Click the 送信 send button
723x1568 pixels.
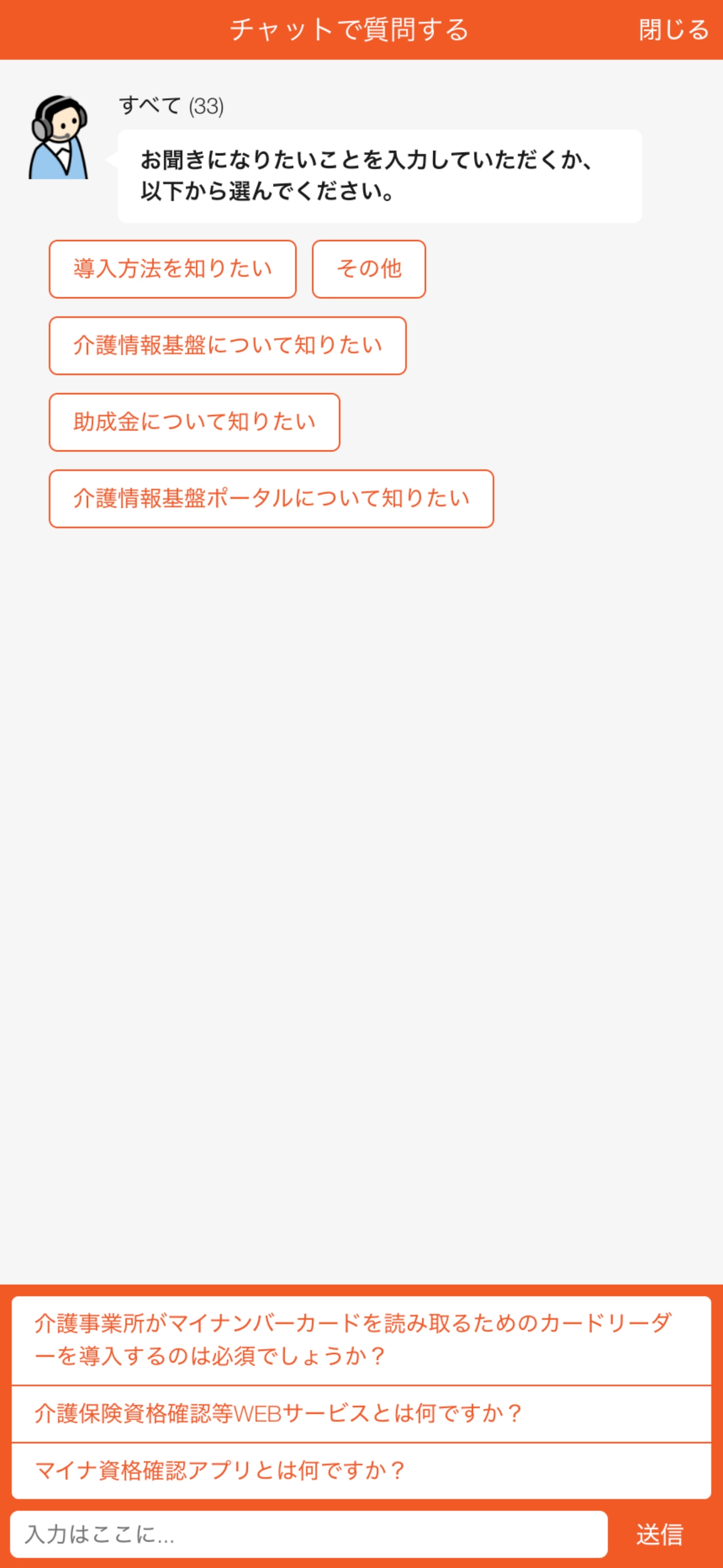pos(660,1535)
